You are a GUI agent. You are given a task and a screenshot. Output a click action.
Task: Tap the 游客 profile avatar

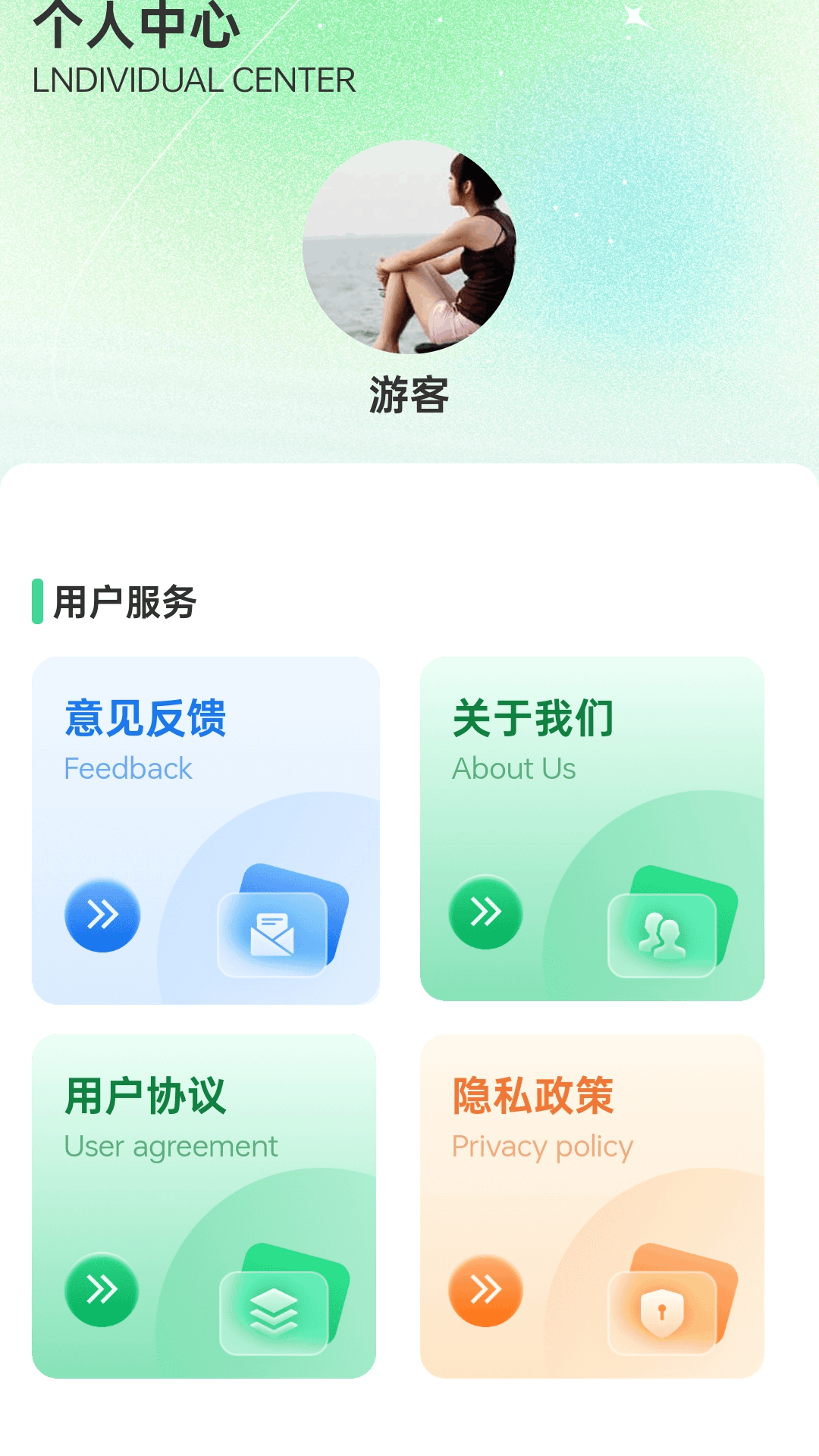coord(409,247)
